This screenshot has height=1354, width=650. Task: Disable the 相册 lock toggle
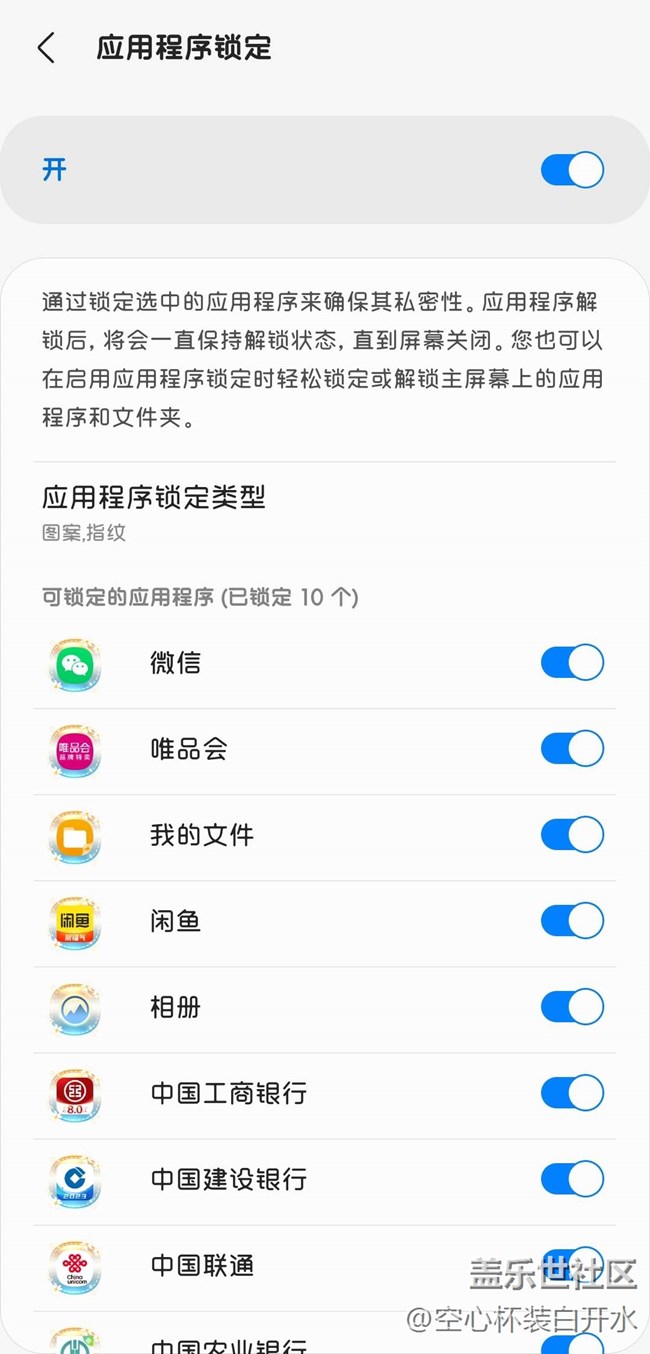coord(572,1006)
